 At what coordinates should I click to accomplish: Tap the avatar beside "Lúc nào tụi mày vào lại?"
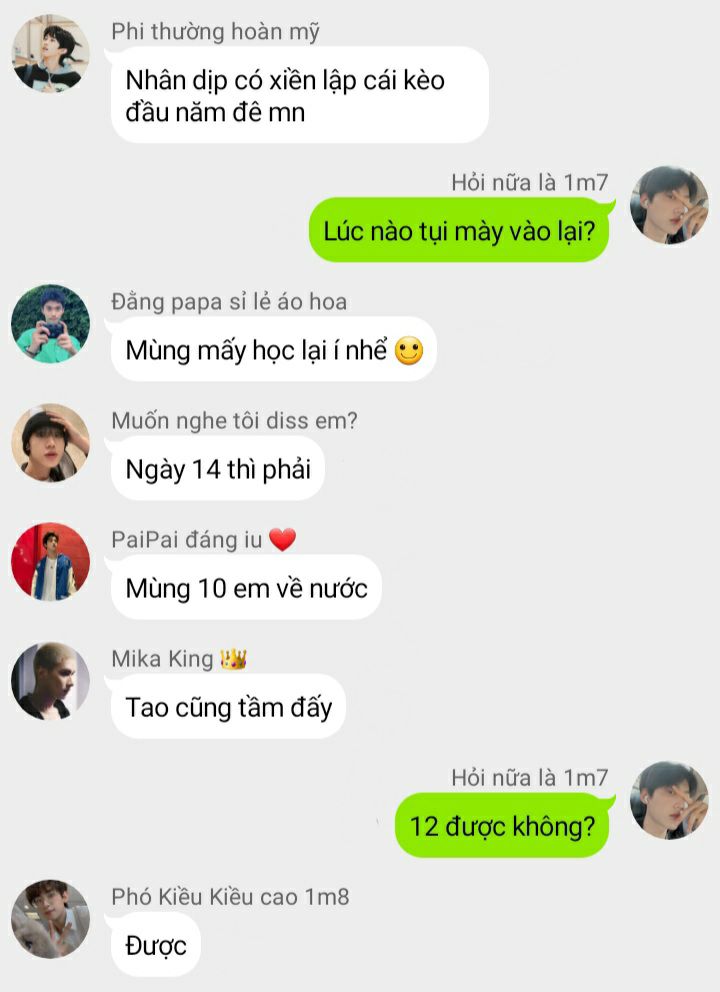pyautogui.click(x=669, y=206)
